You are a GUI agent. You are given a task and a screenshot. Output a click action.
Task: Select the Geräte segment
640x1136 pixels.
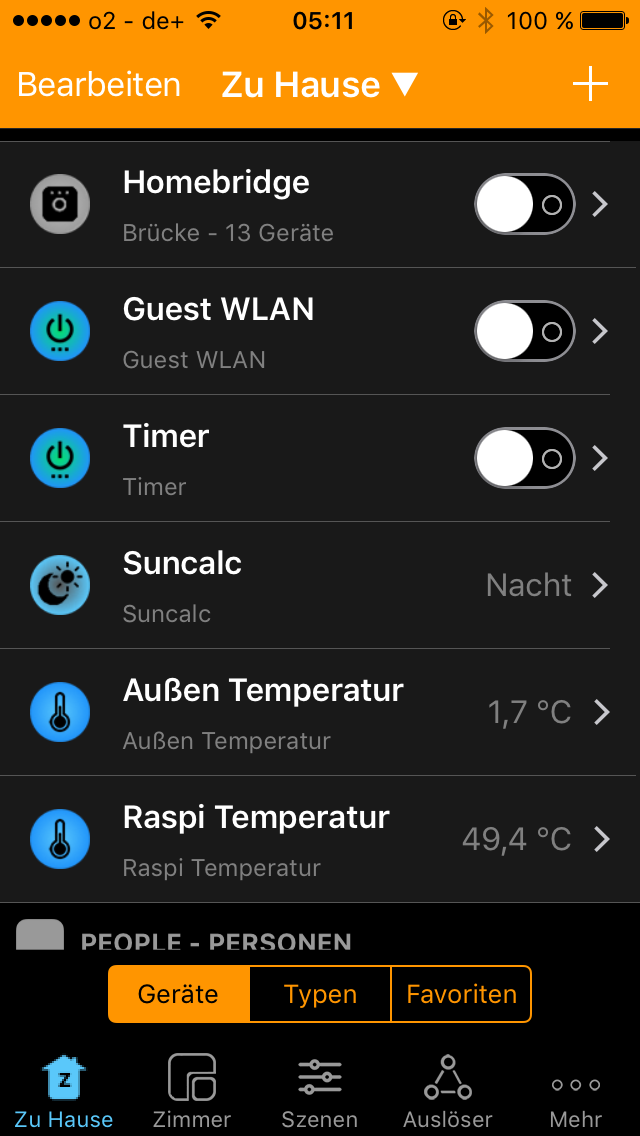pos(178,994)
